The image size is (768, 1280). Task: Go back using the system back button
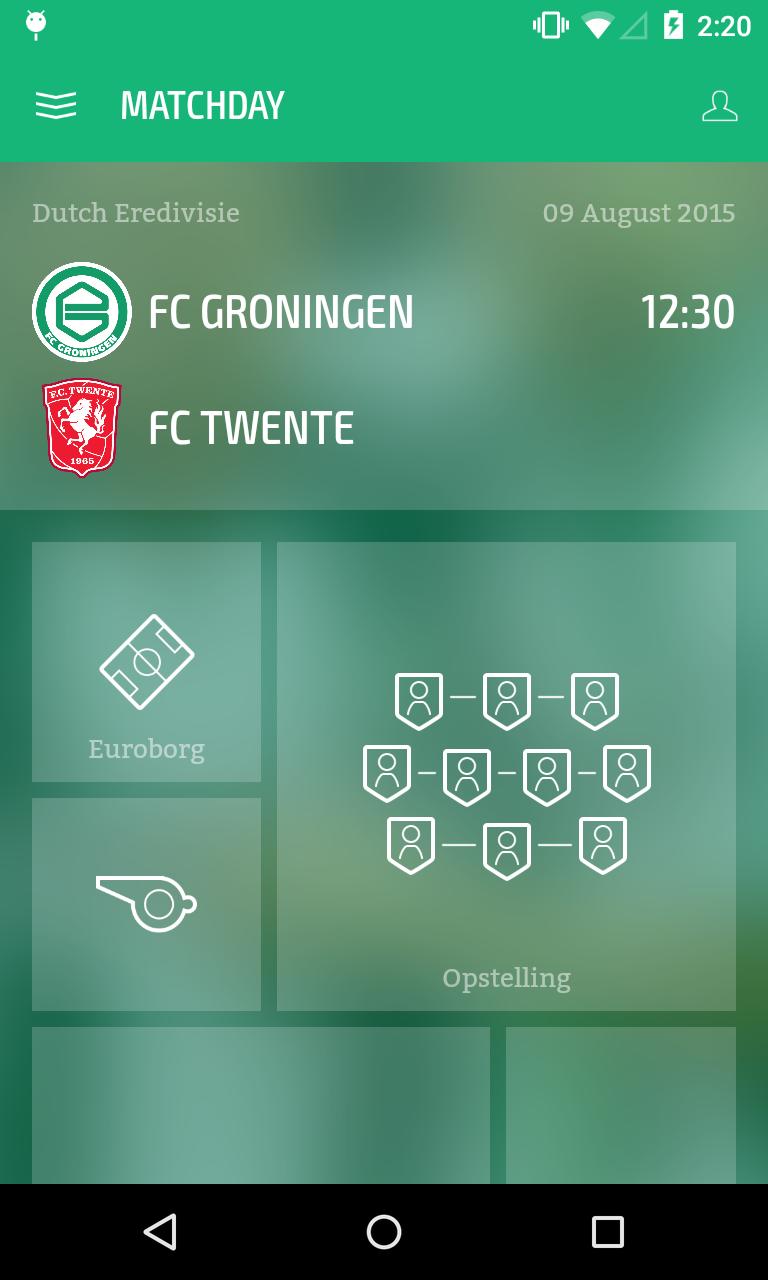click(160, 1231)
